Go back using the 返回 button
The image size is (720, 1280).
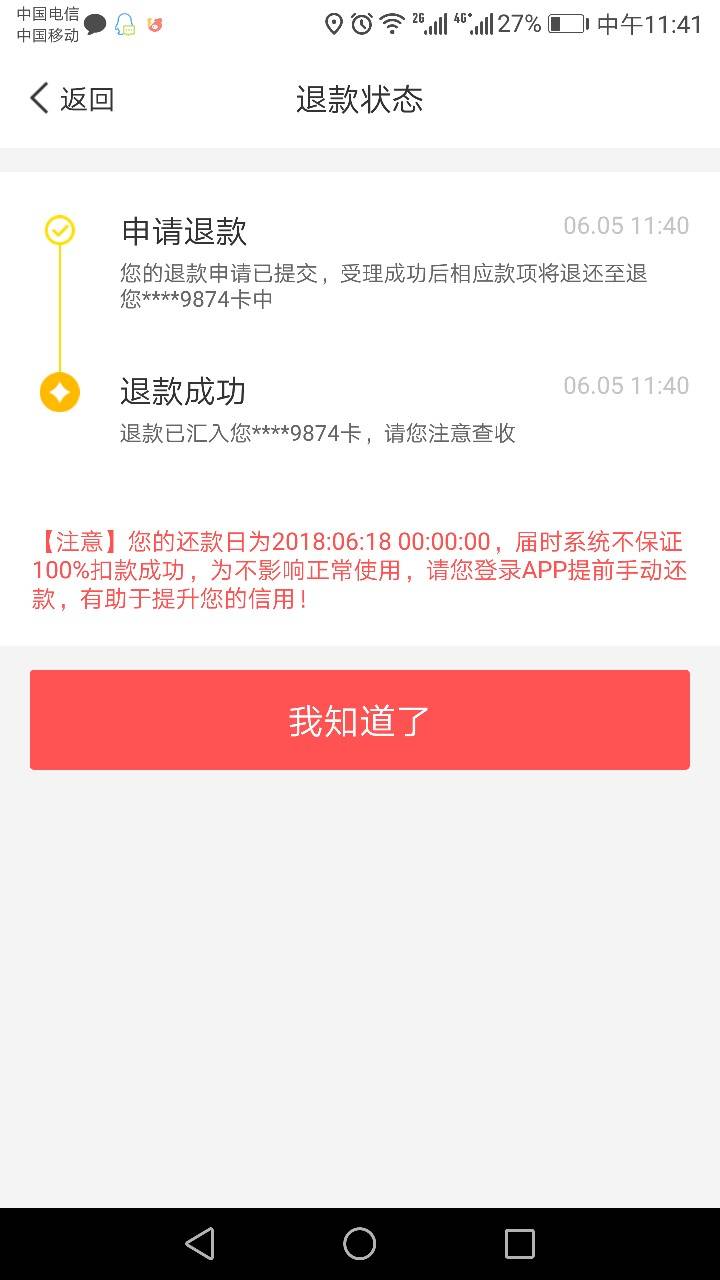[x=72, y=99]
